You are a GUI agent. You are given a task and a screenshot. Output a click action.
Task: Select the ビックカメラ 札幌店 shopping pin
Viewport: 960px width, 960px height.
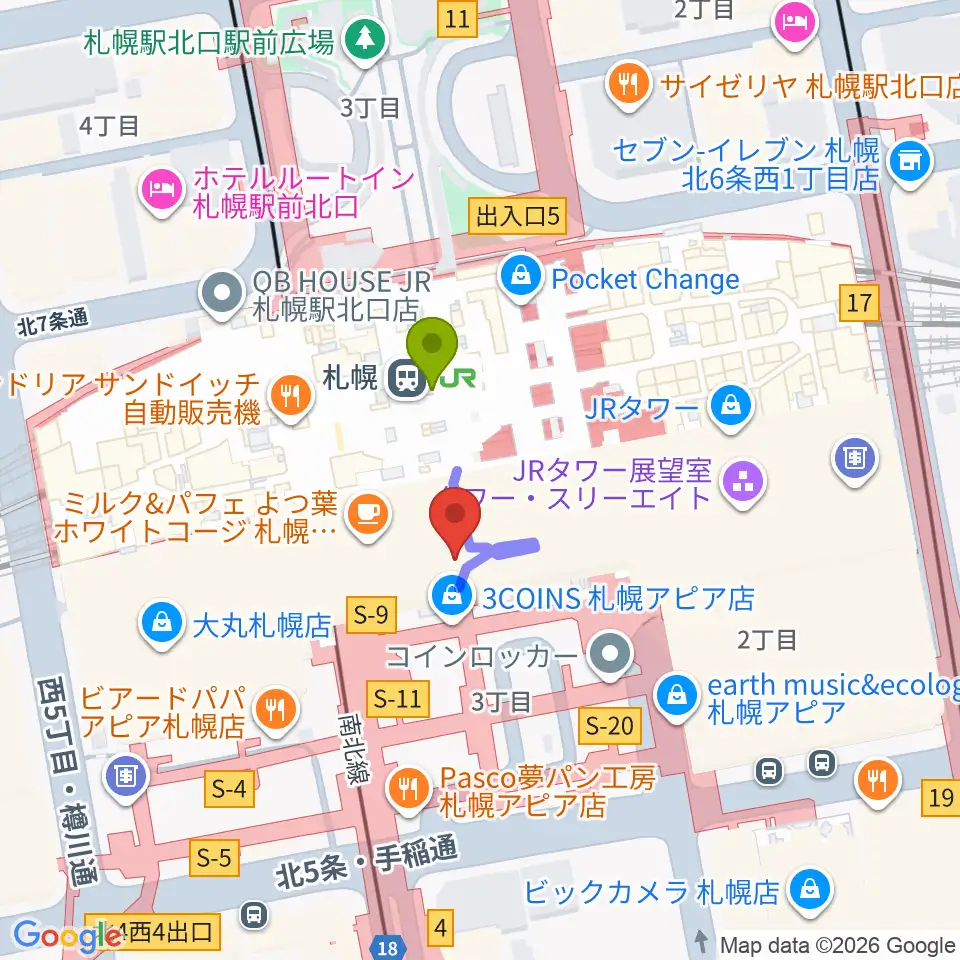pos(811,893)
